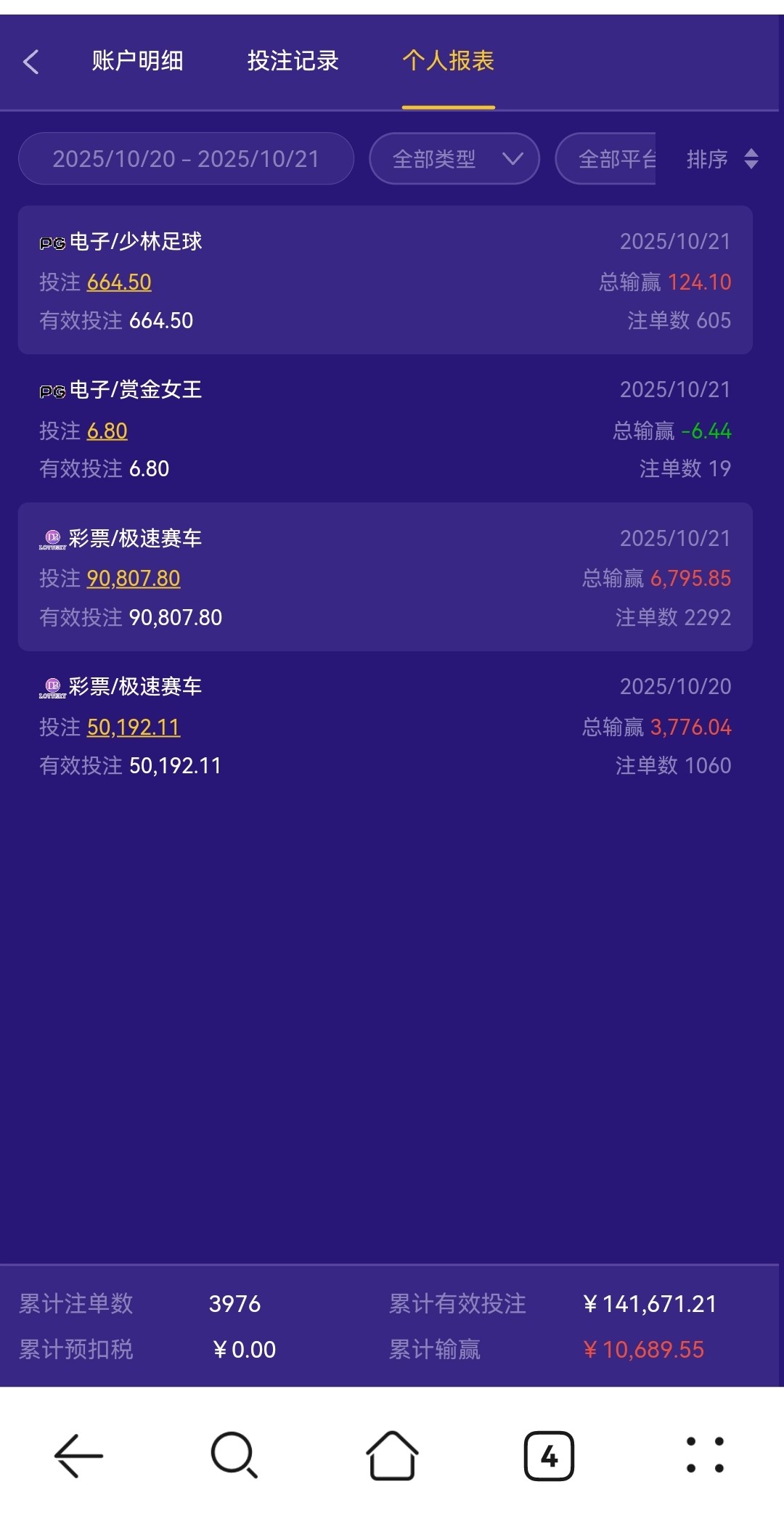Open the bet details link 90,807.80
This screenshot has width=784, height=1524.
pos(135,579)
